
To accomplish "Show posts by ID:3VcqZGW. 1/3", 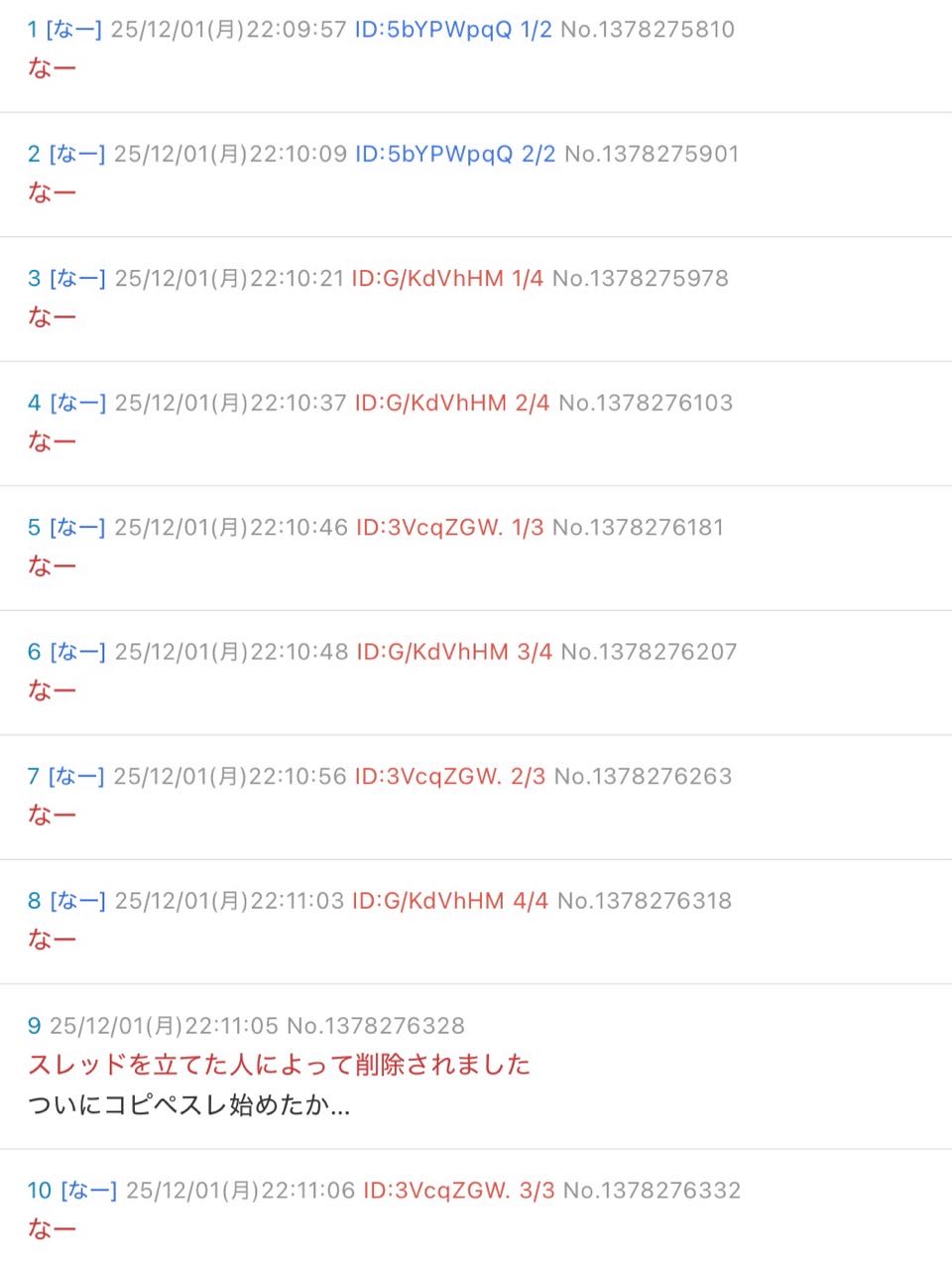I will (x=449, y=528).
